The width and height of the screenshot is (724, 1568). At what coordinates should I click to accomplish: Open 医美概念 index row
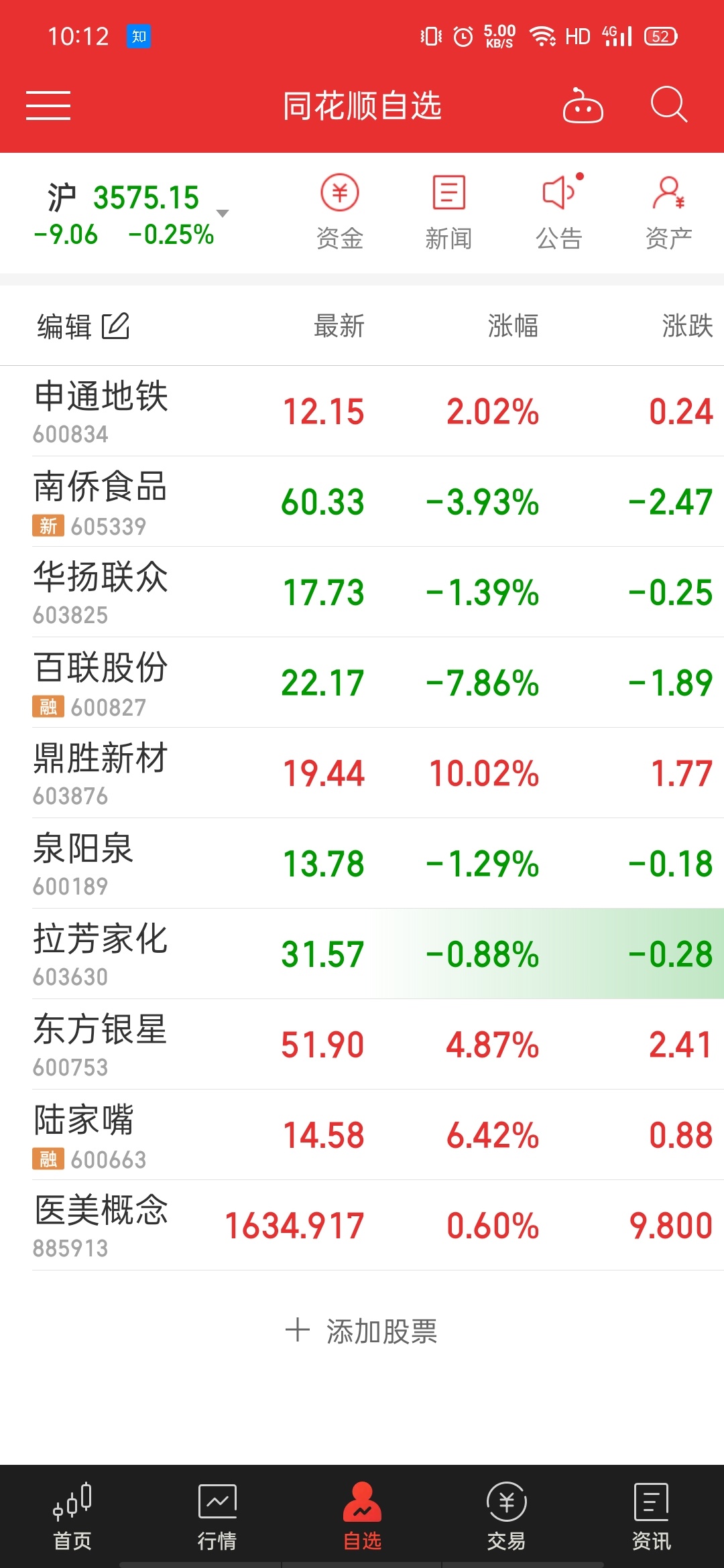coord(362,1225)
